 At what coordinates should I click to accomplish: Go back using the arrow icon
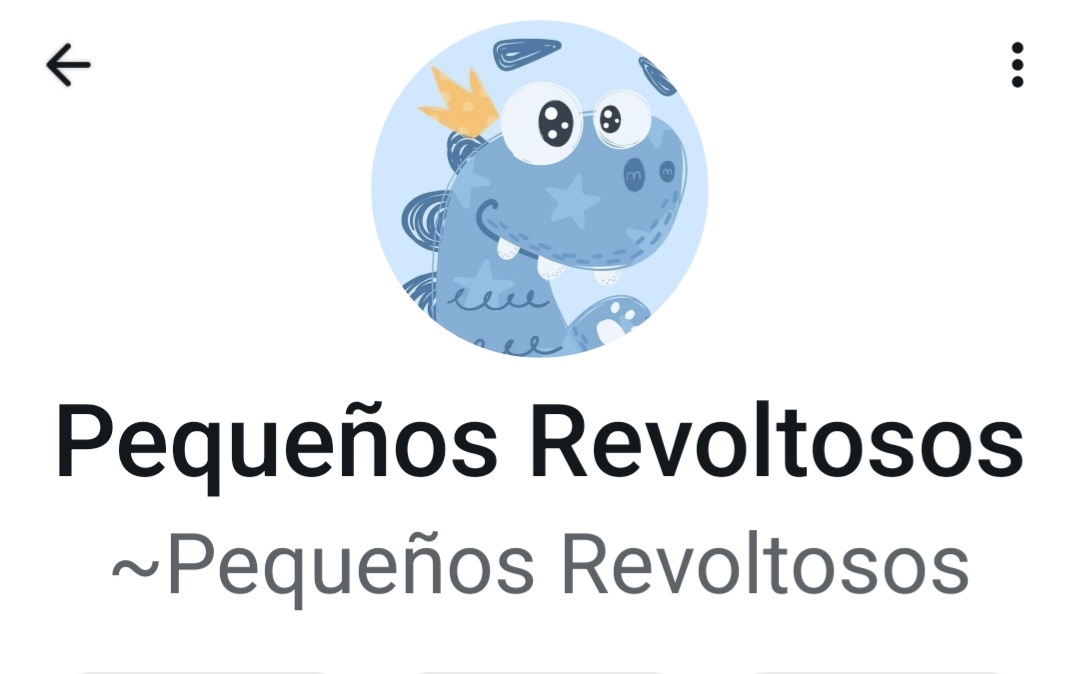click(68, 66)
